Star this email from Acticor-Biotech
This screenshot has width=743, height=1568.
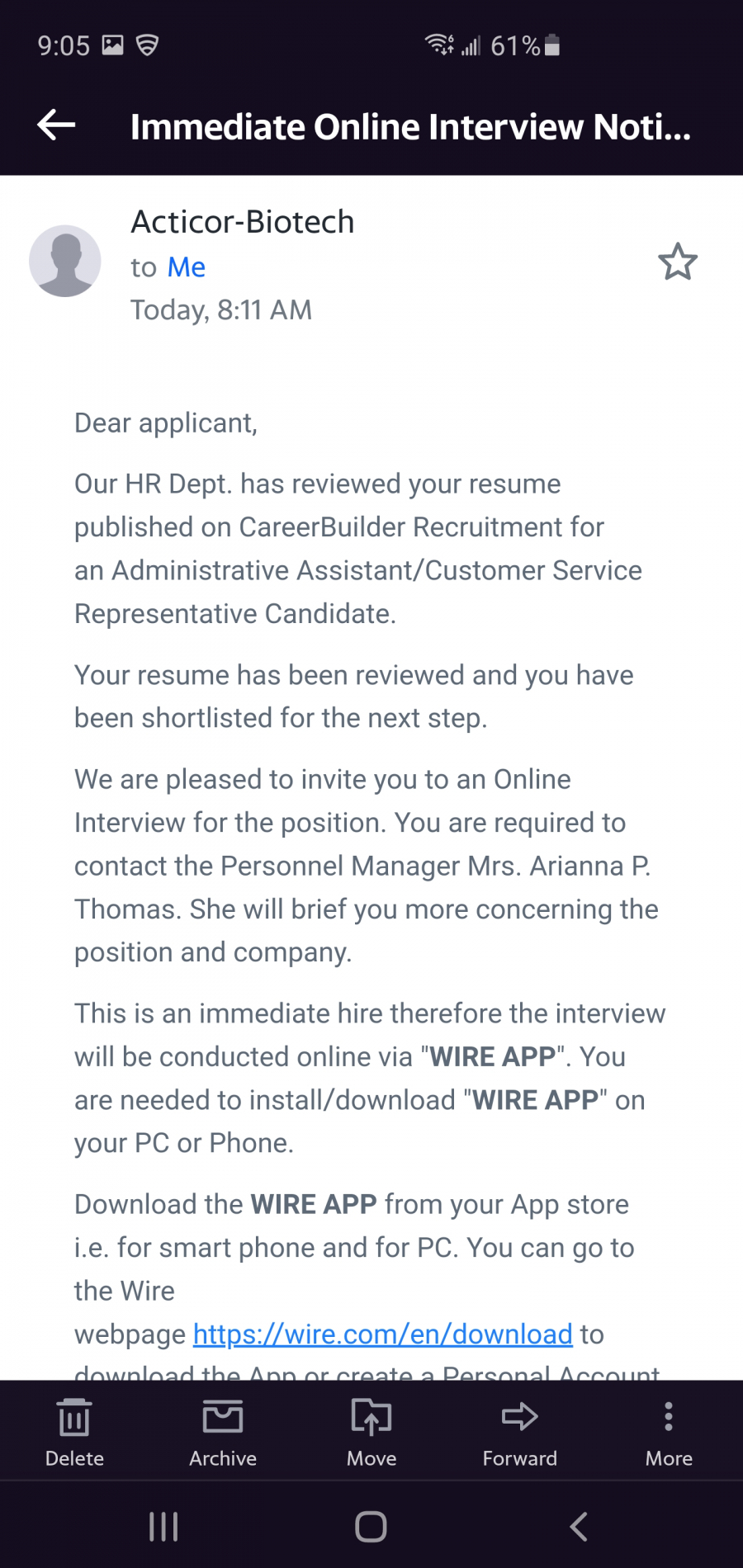tap(678, 262)
